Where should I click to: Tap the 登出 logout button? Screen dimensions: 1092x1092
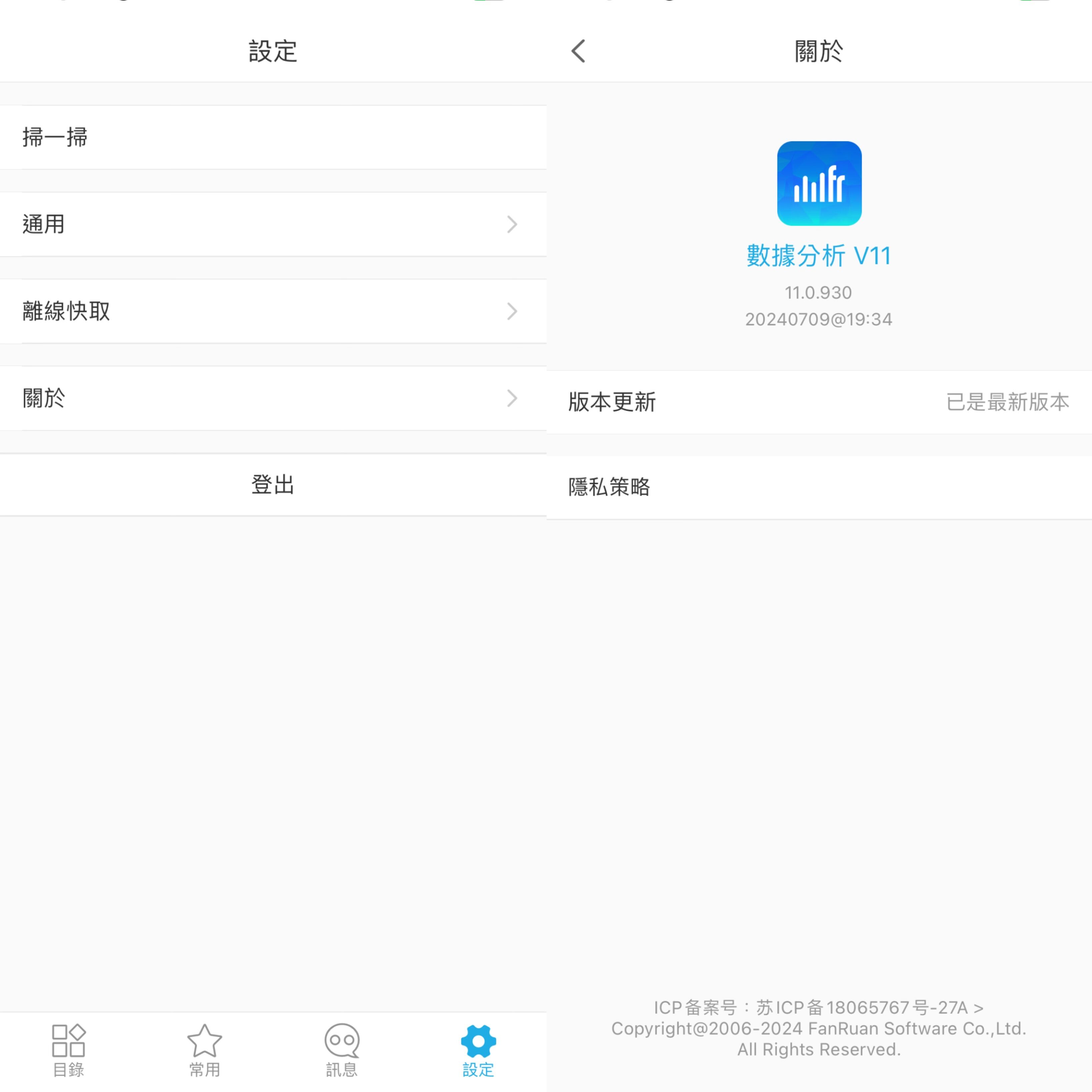coord(273,485)
